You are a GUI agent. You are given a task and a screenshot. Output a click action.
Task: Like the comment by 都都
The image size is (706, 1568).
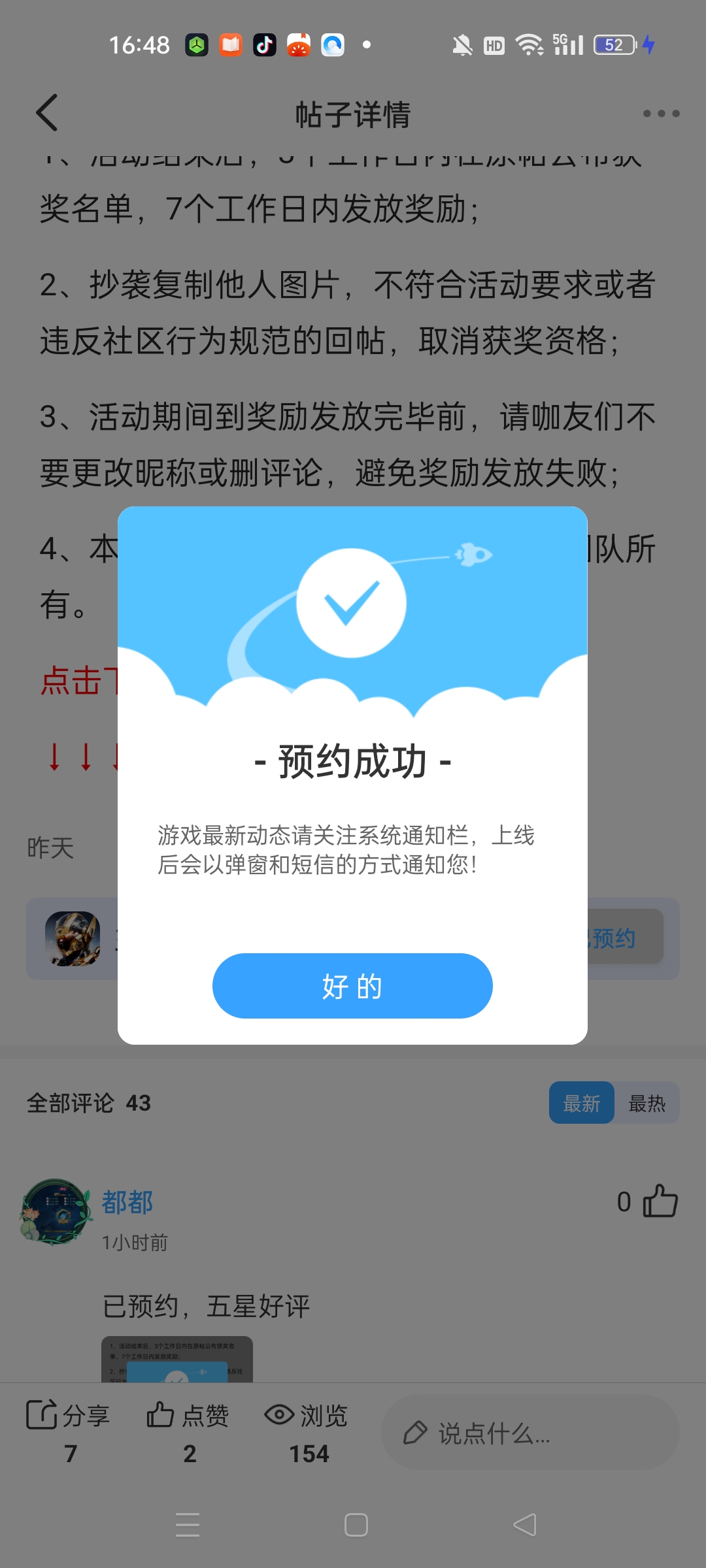pos(660,1201)
